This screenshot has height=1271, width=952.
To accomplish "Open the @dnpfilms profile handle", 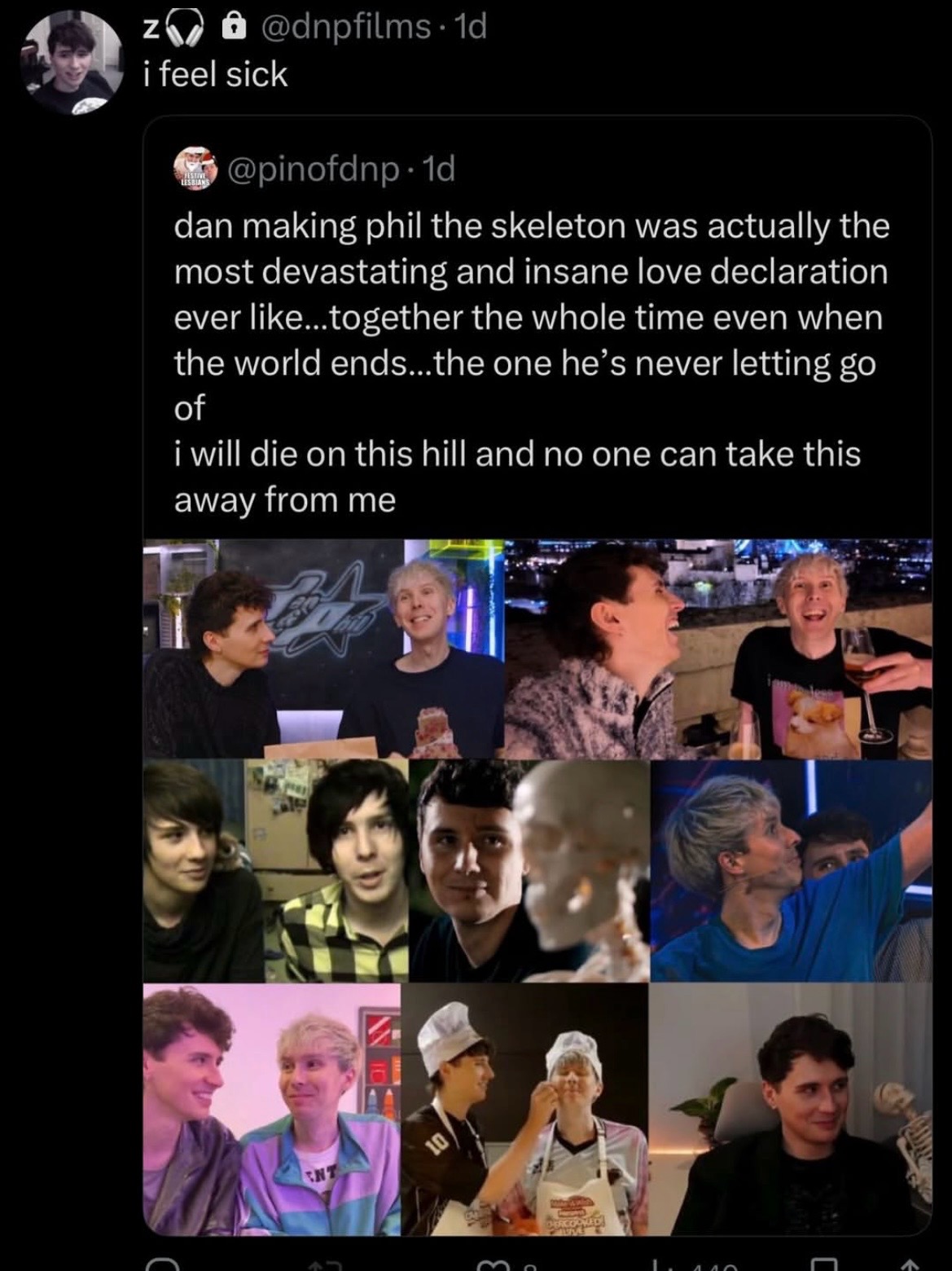I will coord(345,27).
